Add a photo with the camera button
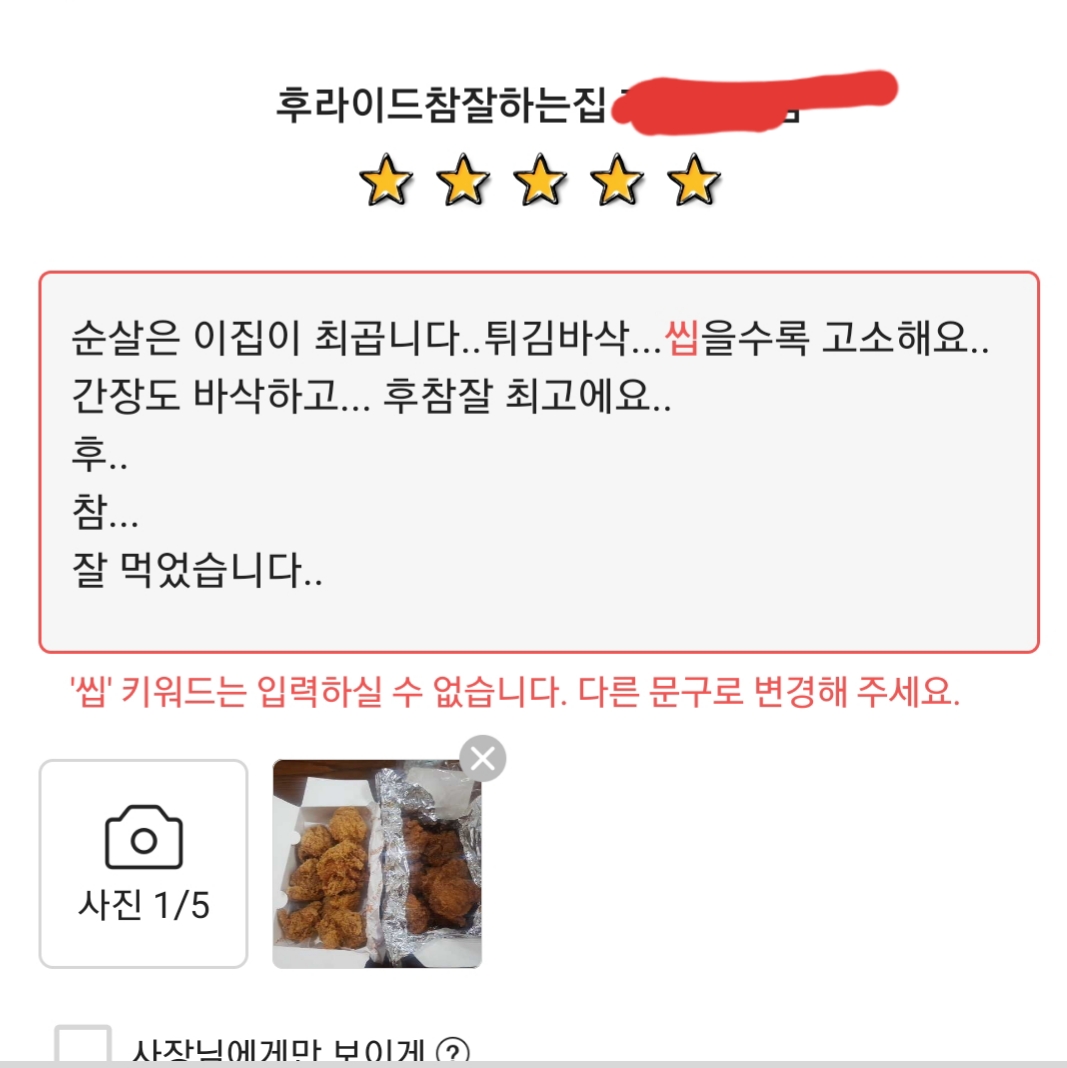This screenshot has width=1067, height=1068. (x=143, y=863)
